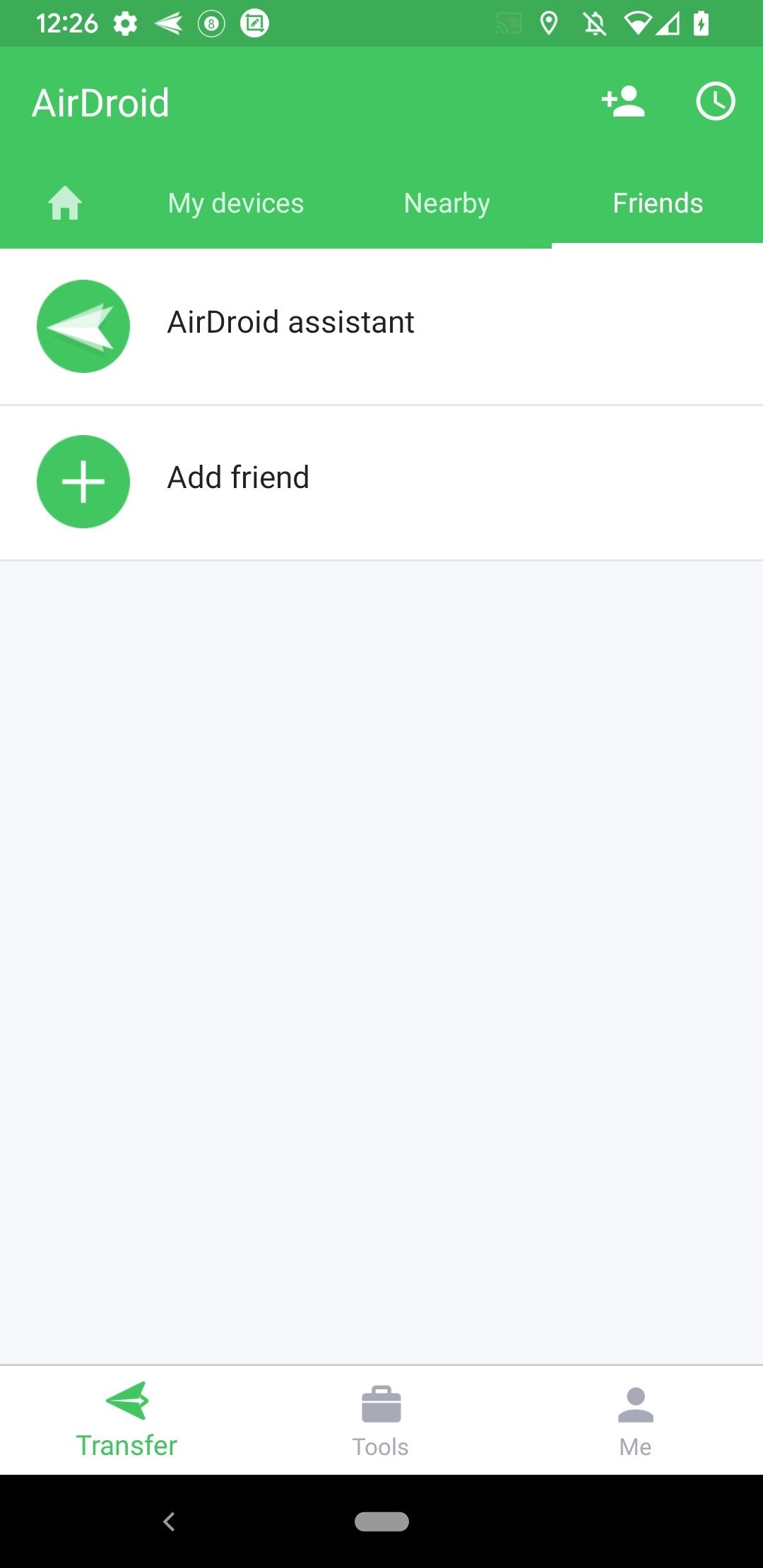Open the AirDroid assistant chat

(x=381, y=326)
